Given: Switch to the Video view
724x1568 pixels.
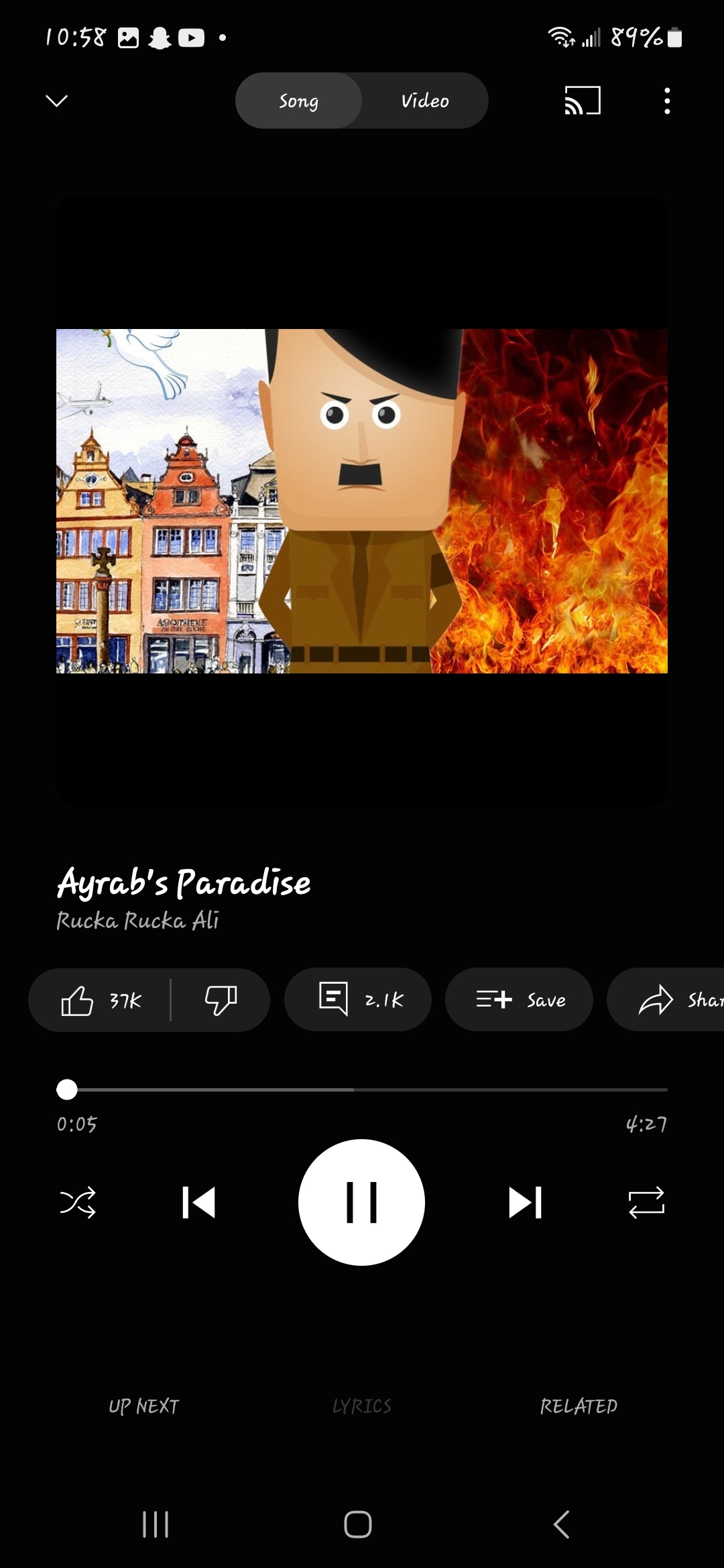Looking at the screenshot, I should point(425,101).
